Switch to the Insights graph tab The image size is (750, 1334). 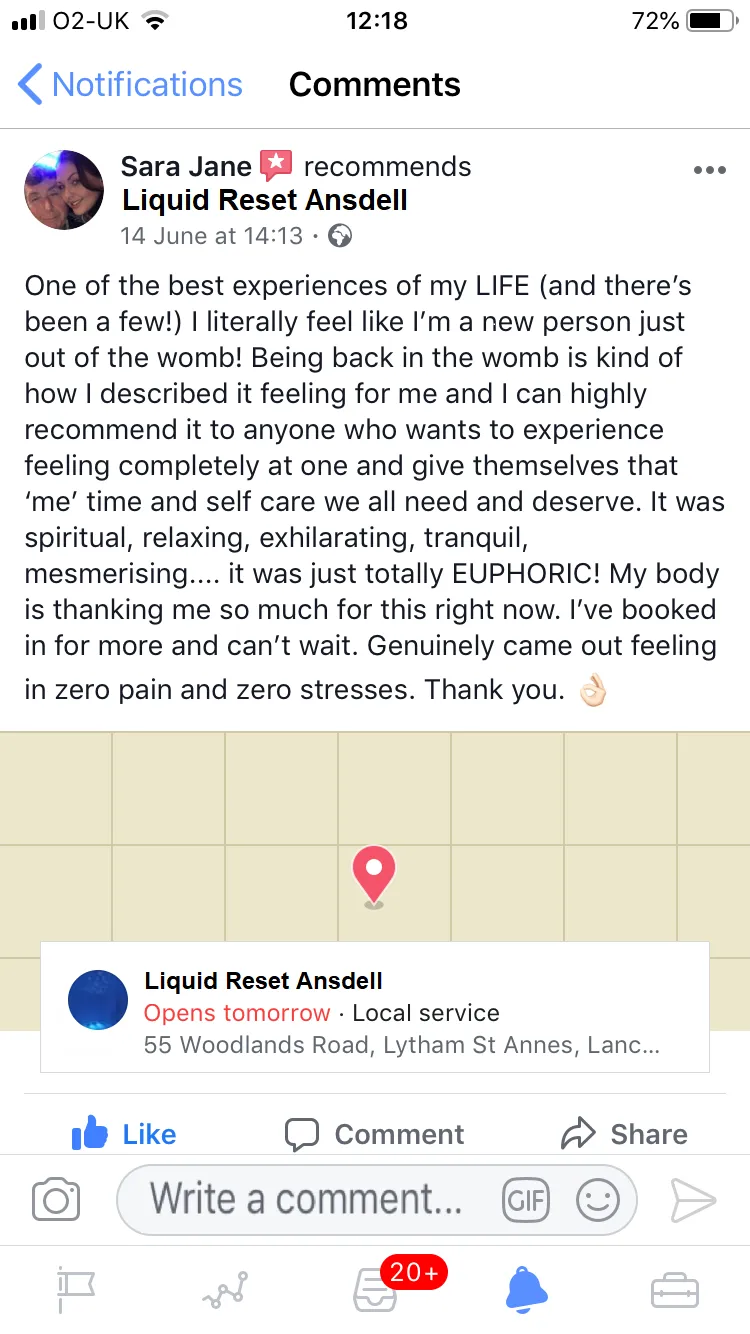coord(225,1291)
